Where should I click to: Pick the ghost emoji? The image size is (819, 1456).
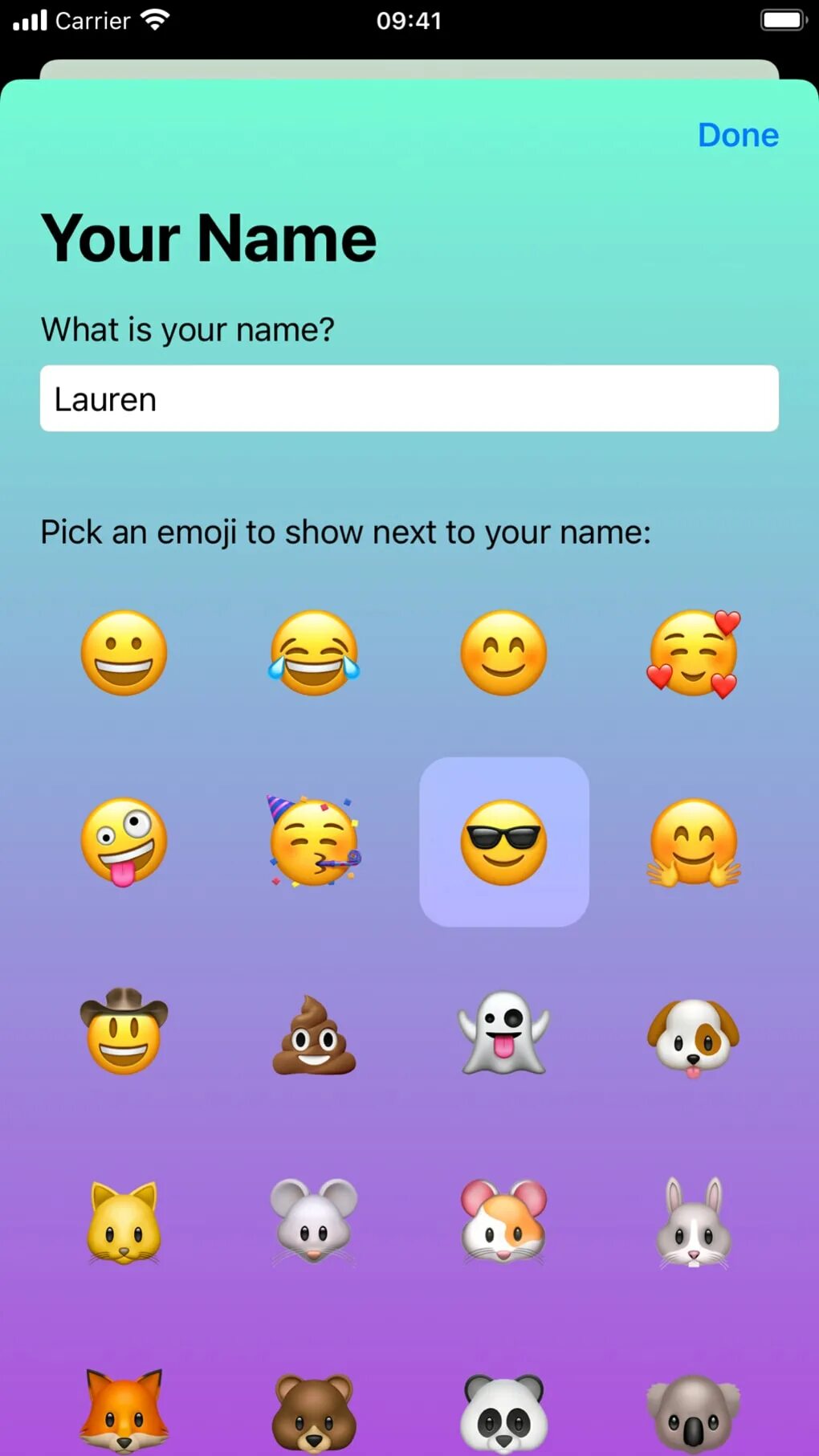pos(503,1032)
